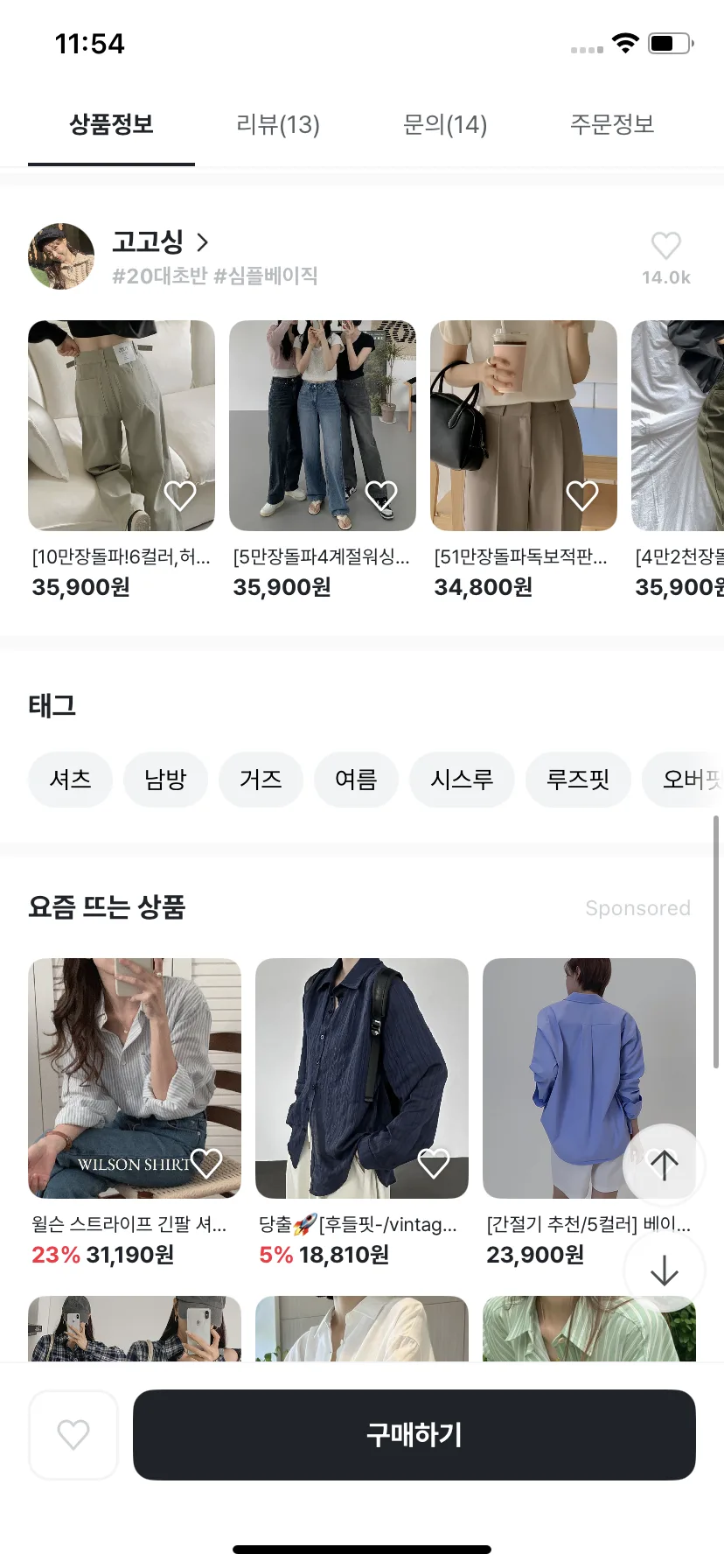Open the partially visible 오버핏 tag
This screenshot has width=724, height=1568.
[x=693, y=780]
